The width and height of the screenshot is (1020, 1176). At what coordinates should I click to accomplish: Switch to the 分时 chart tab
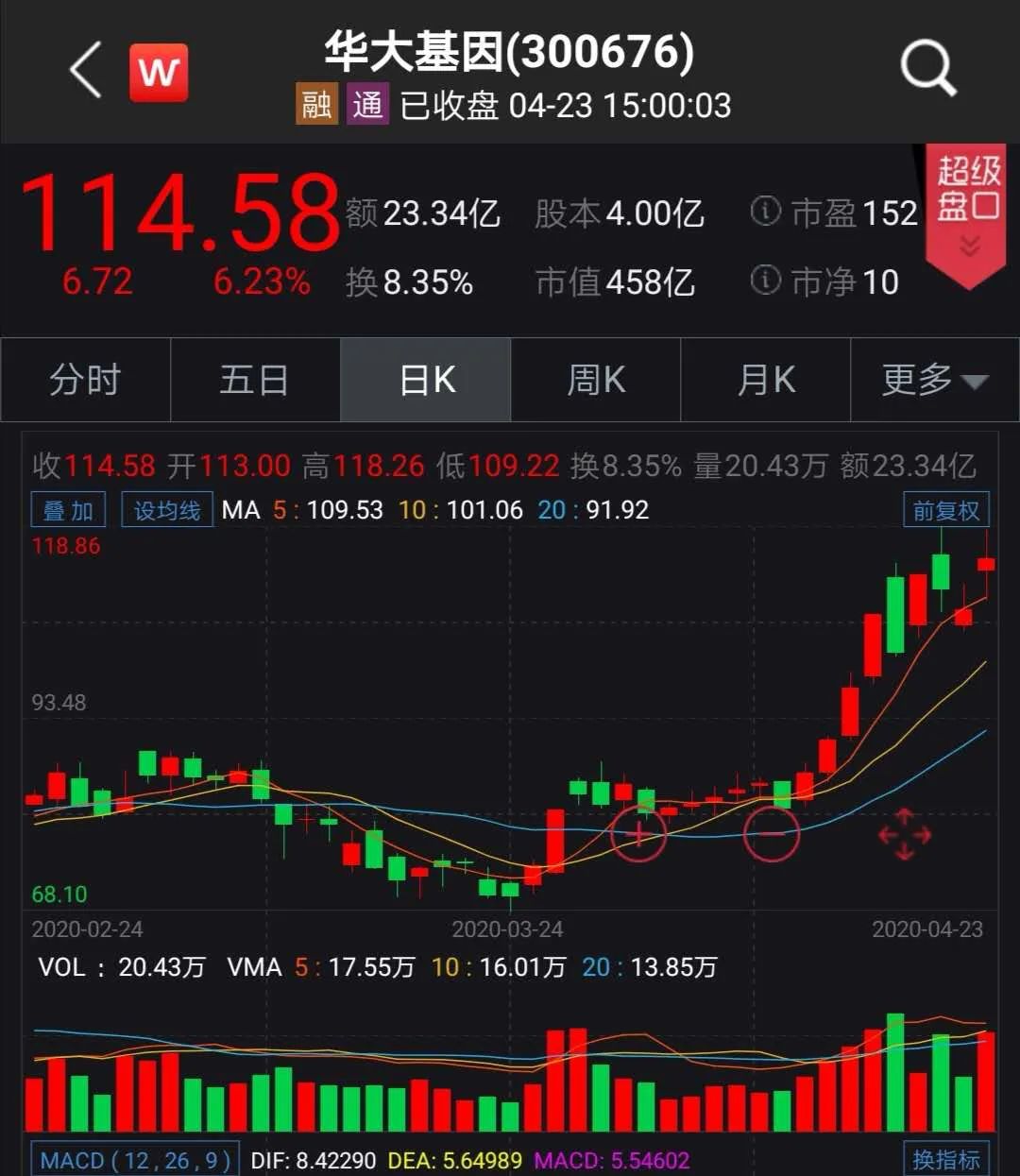(x=85, y=380)
